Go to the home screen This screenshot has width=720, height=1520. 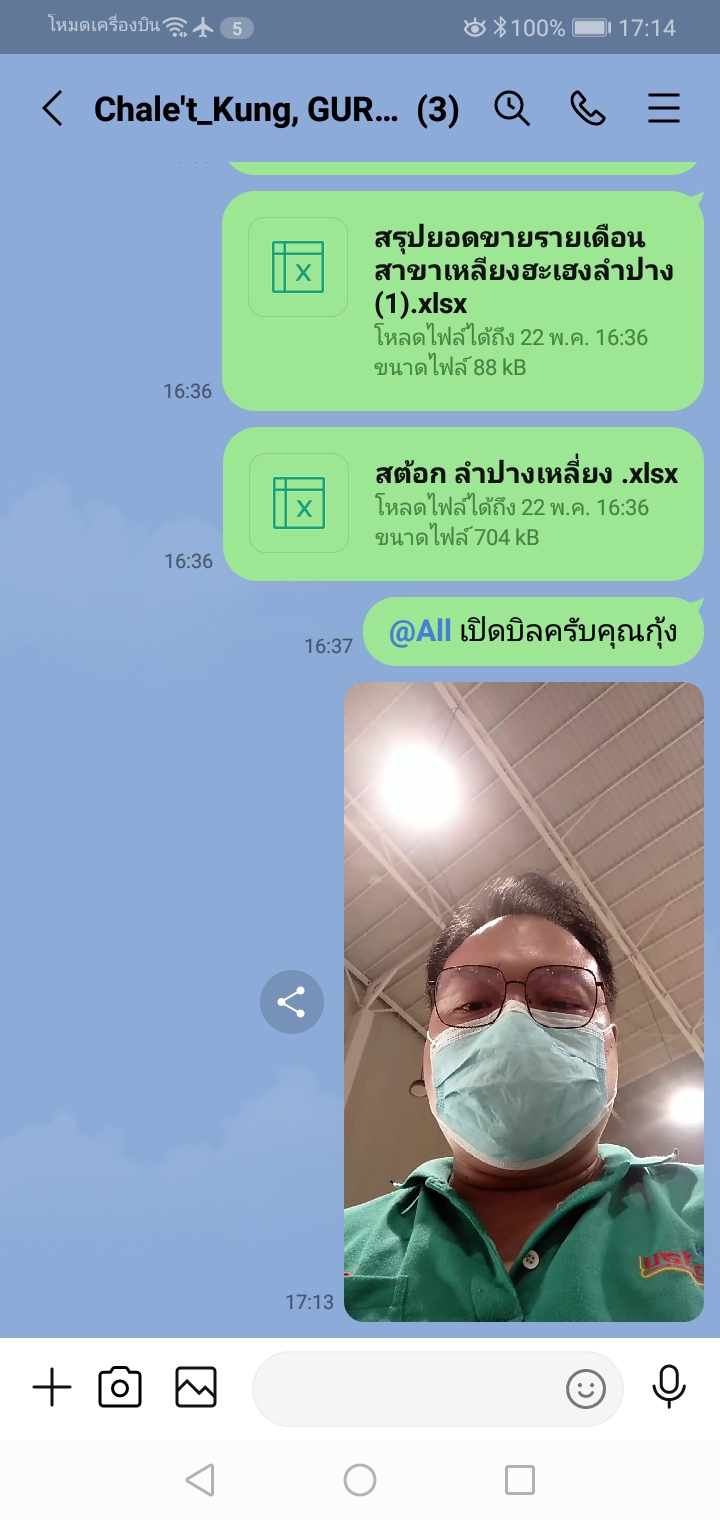pyautogui.click(x=360, y=1480)
